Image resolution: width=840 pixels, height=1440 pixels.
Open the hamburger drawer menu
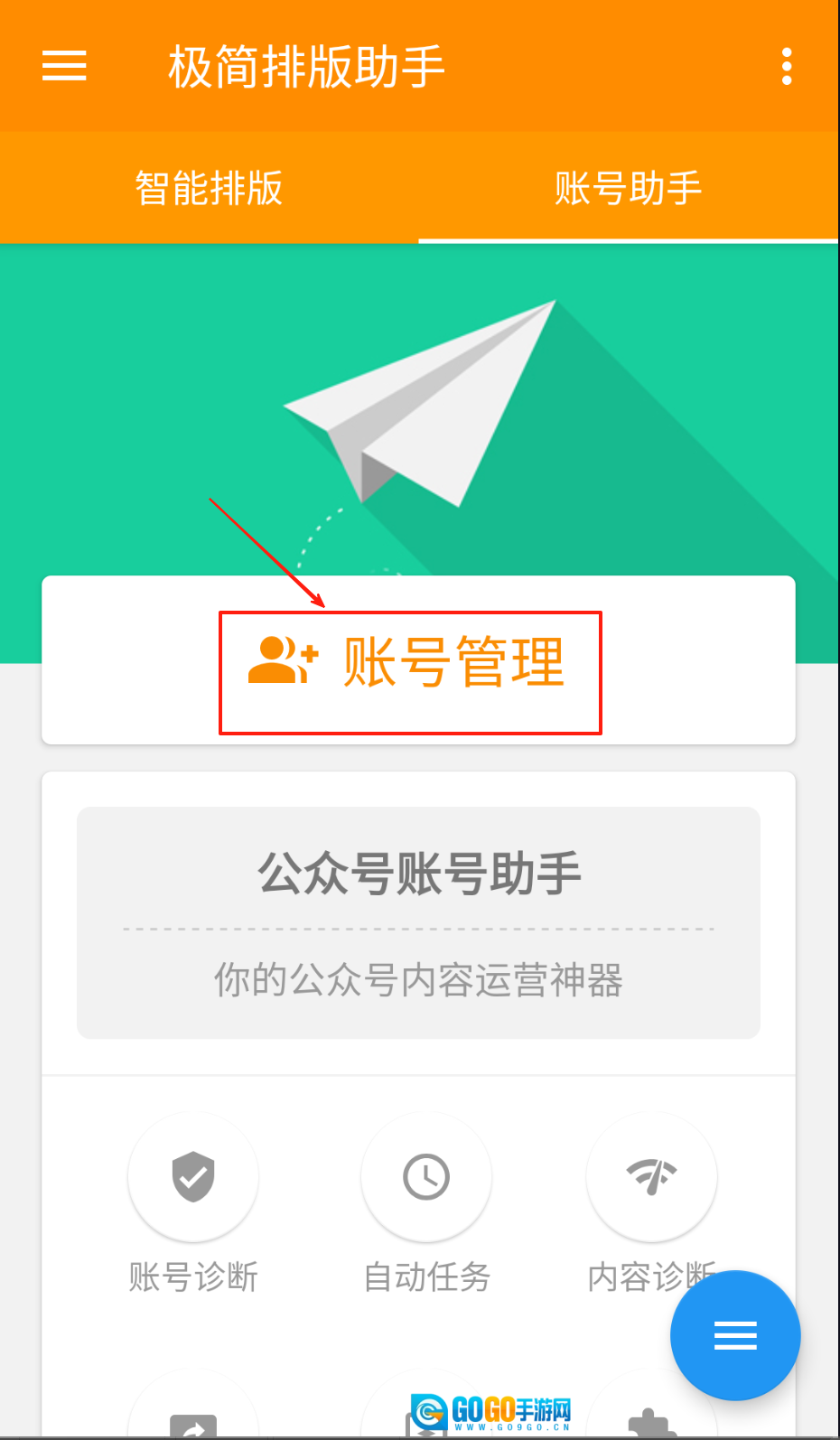tap(64, 66)
